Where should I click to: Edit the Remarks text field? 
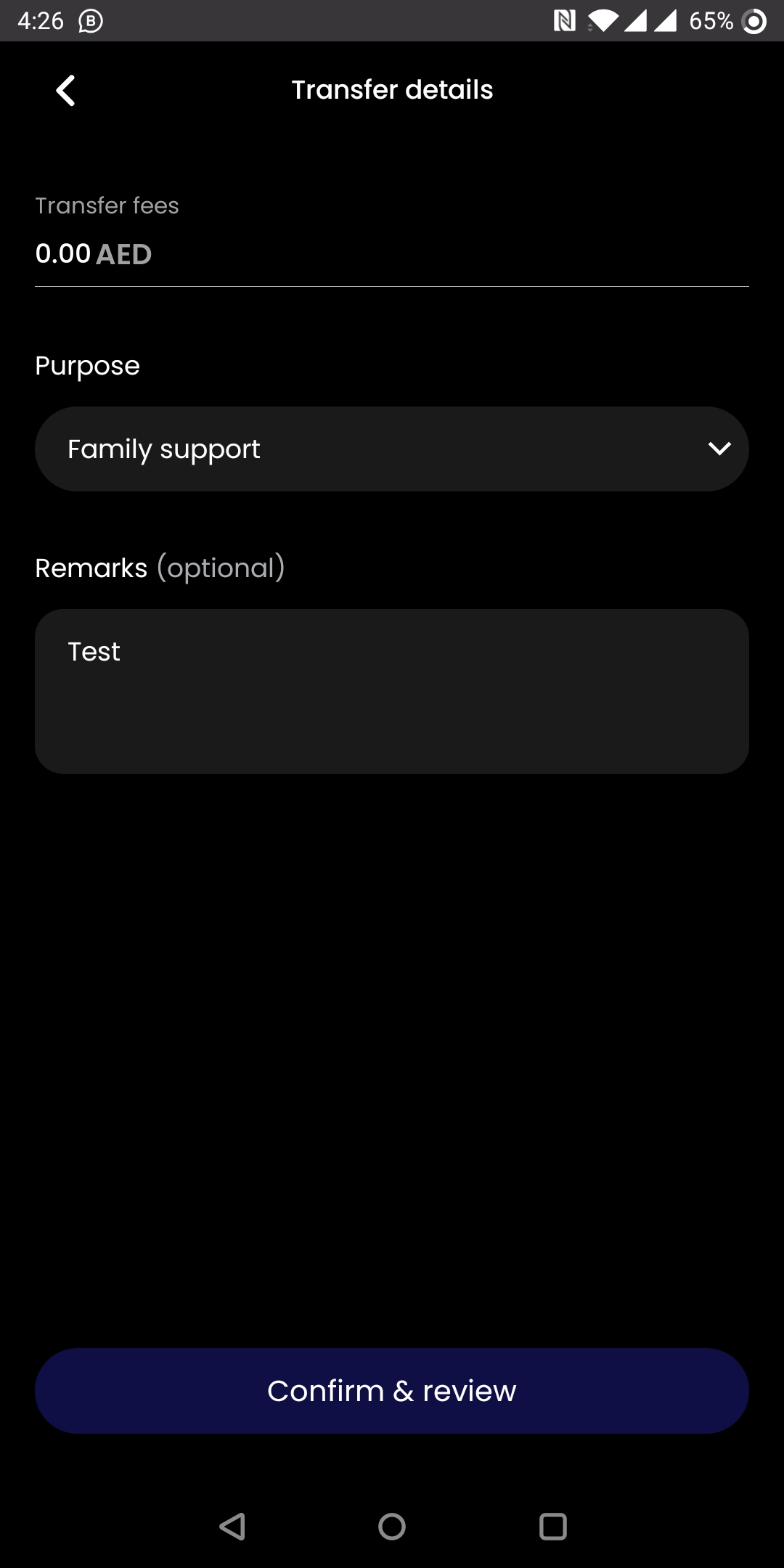[392, 691]
